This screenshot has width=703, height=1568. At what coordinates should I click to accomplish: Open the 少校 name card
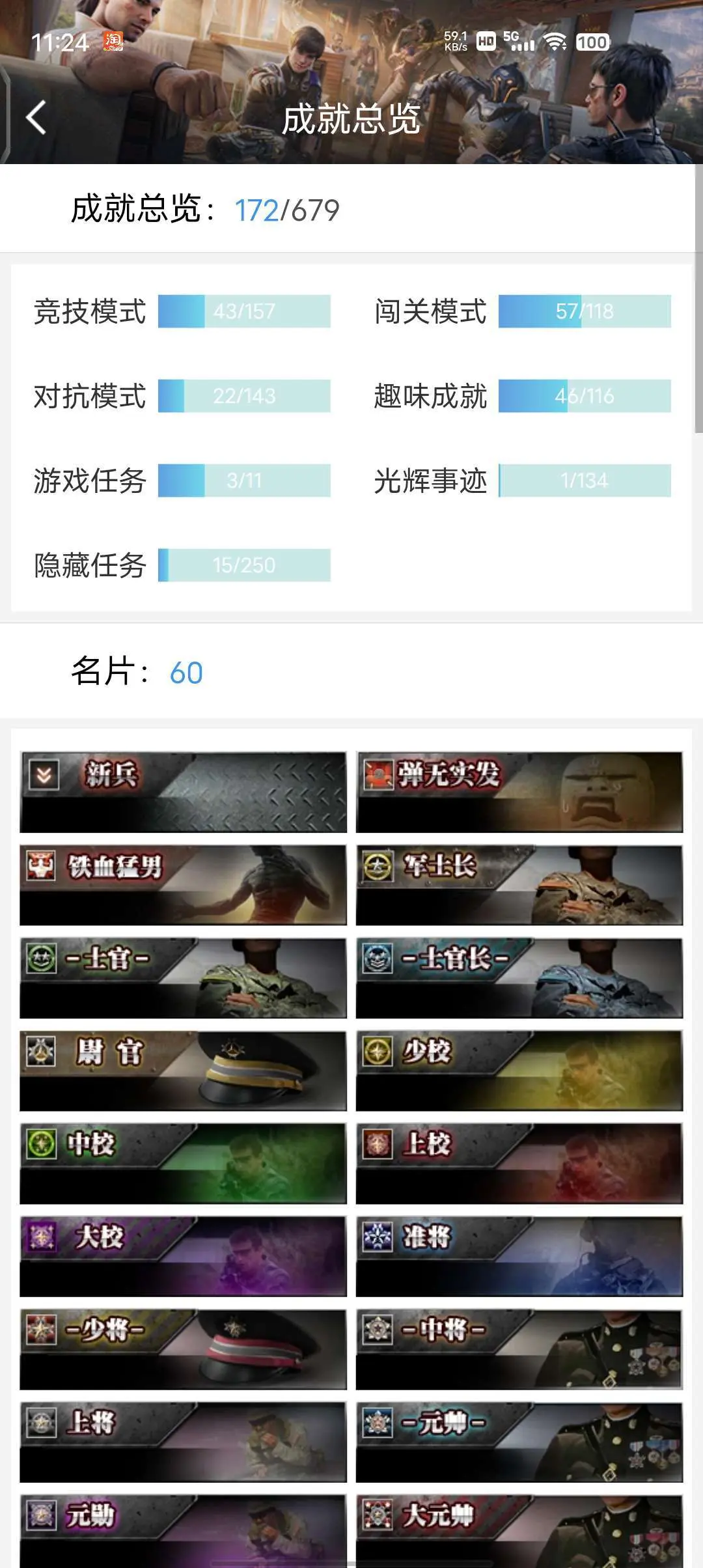[519, 1071]
